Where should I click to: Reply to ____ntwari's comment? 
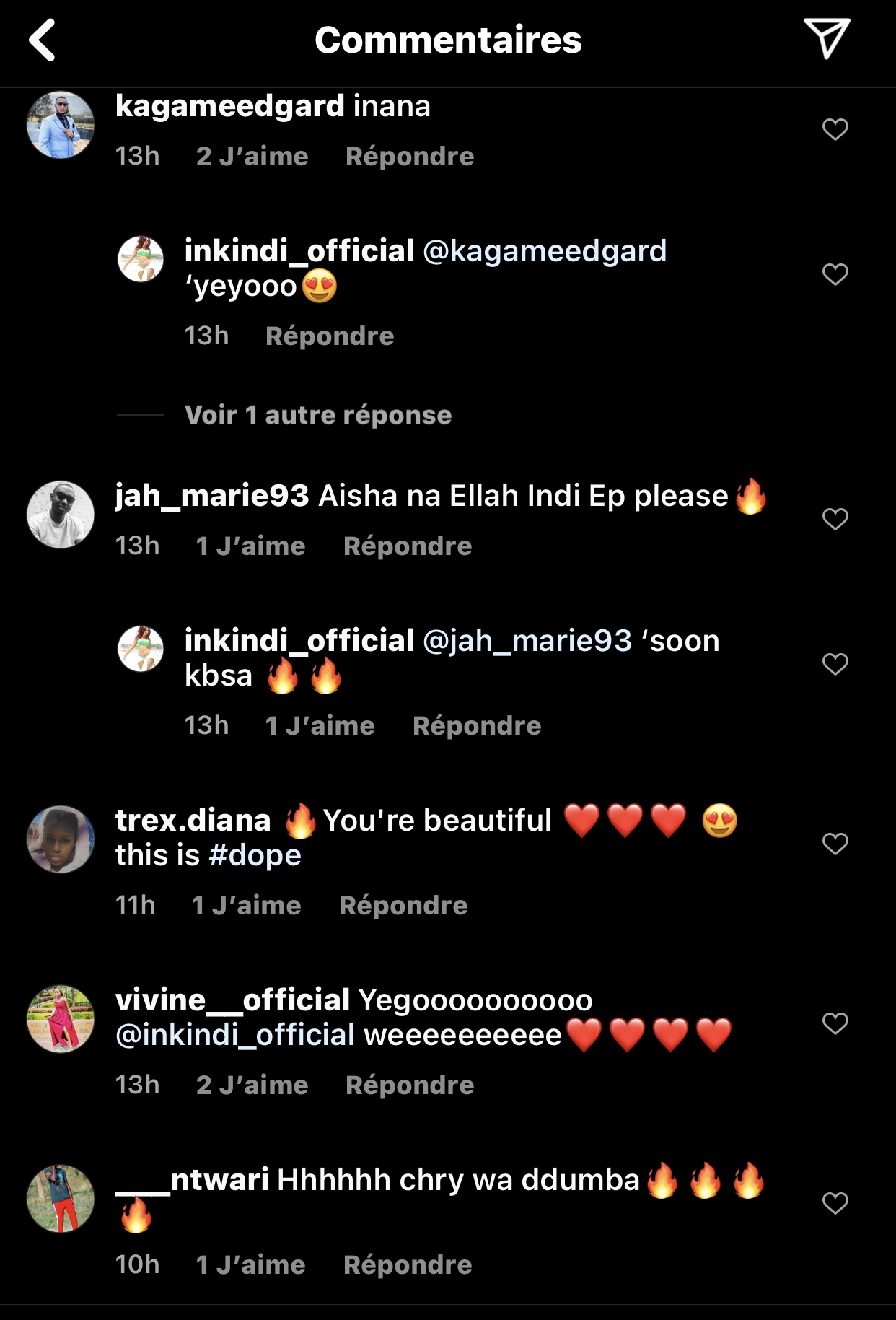(x=407, y=1265)
